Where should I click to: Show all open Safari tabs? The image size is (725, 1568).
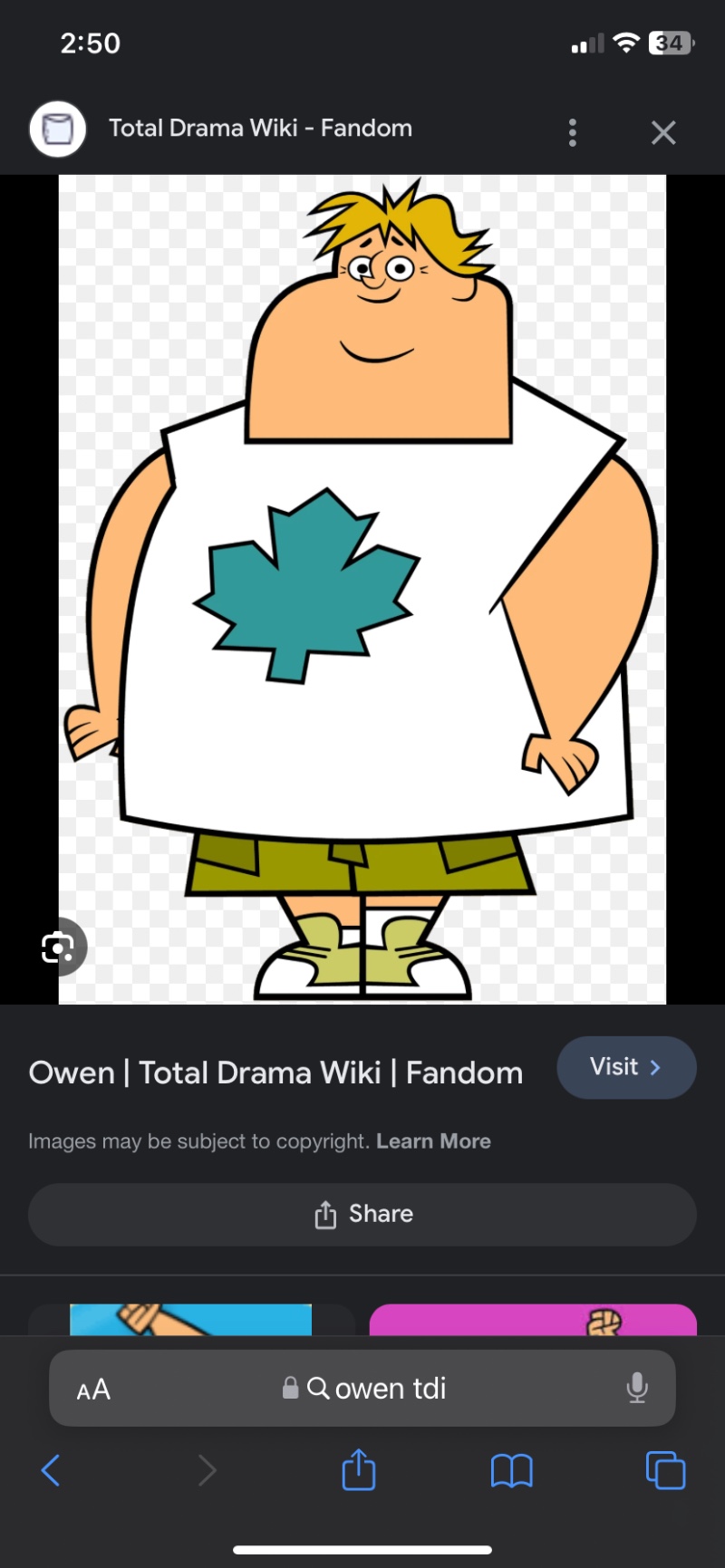665,1470
